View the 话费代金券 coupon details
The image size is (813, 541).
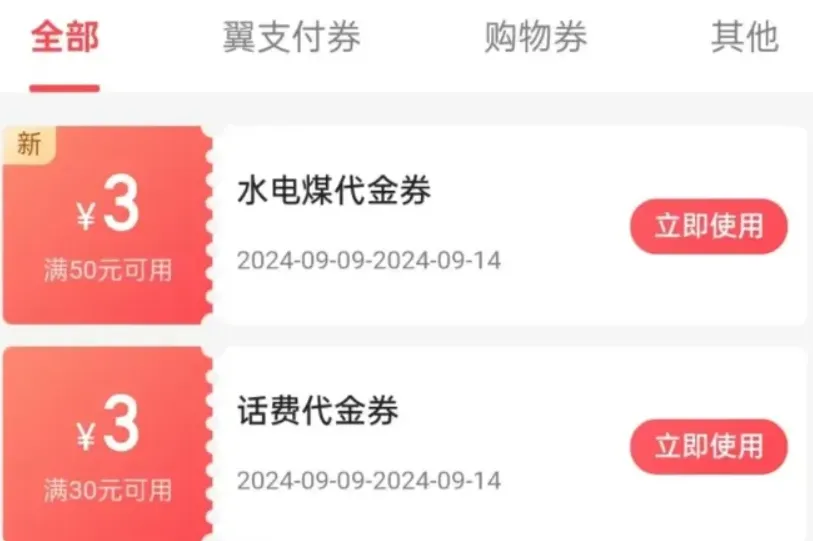click(318, 411)
